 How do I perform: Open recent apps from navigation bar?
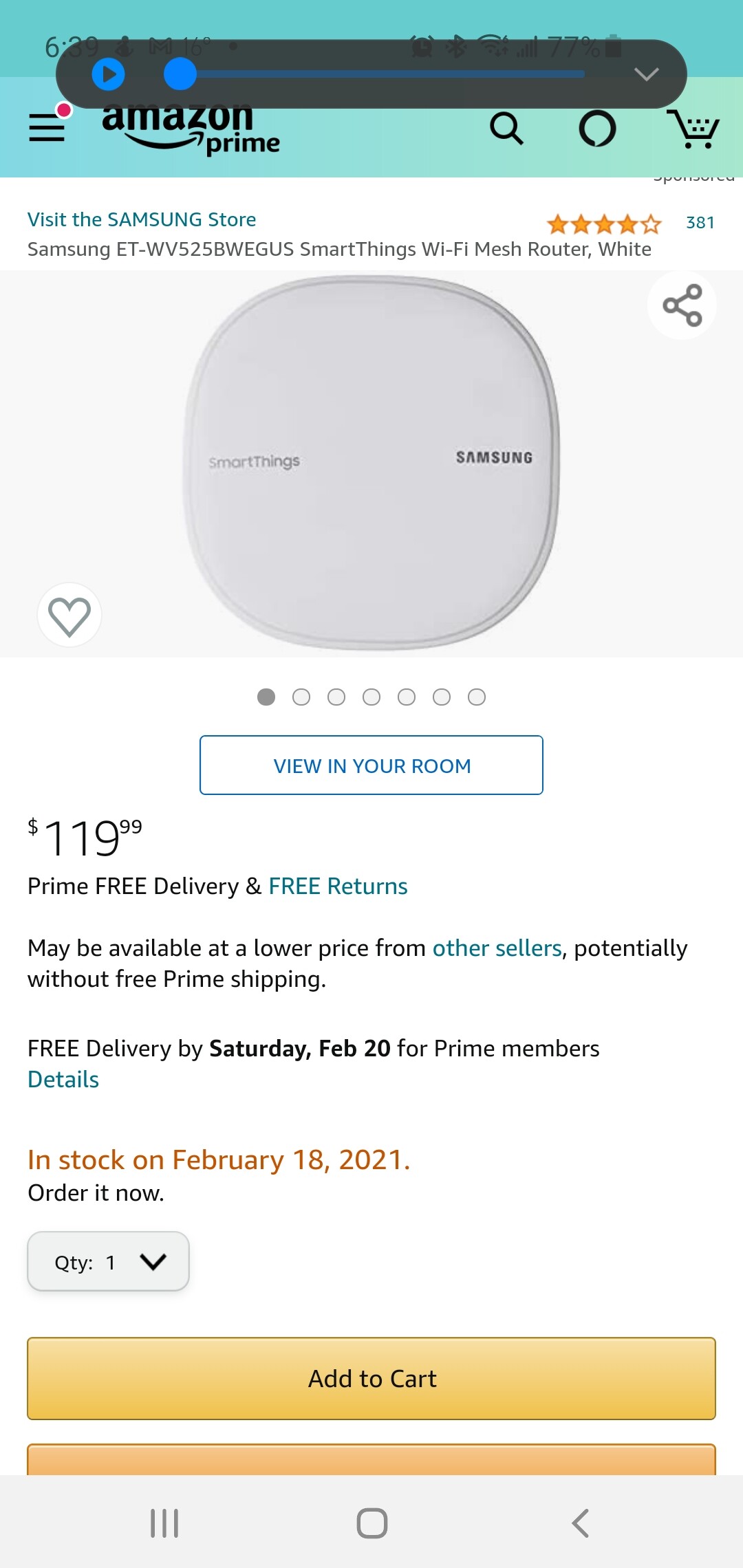pyautogui.click(x=164, y=1523)
